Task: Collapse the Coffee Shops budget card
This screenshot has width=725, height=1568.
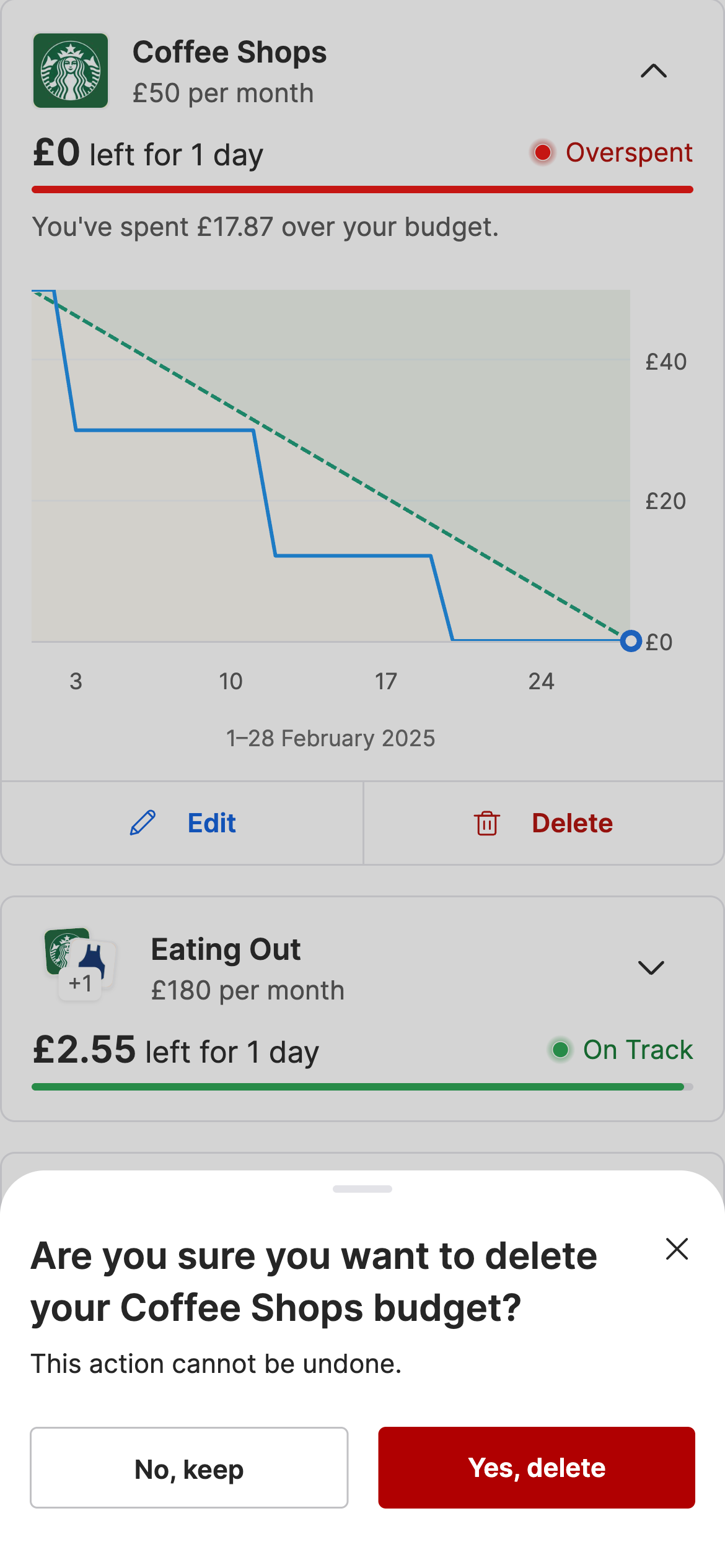Action: coord(652,71)
